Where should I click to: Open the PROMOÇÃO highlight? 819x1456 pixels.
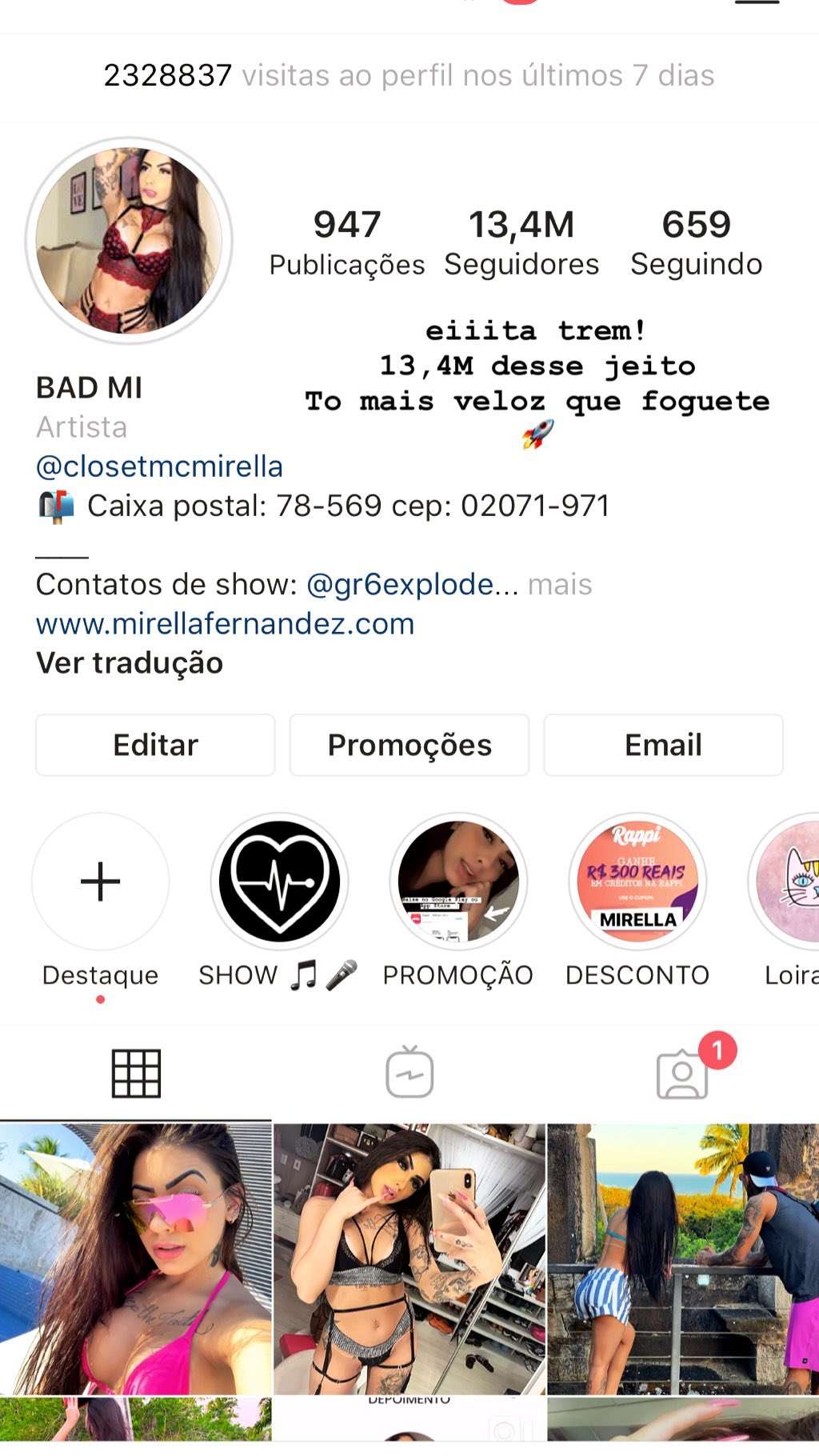pyautogui.click(x=458, y=882)
